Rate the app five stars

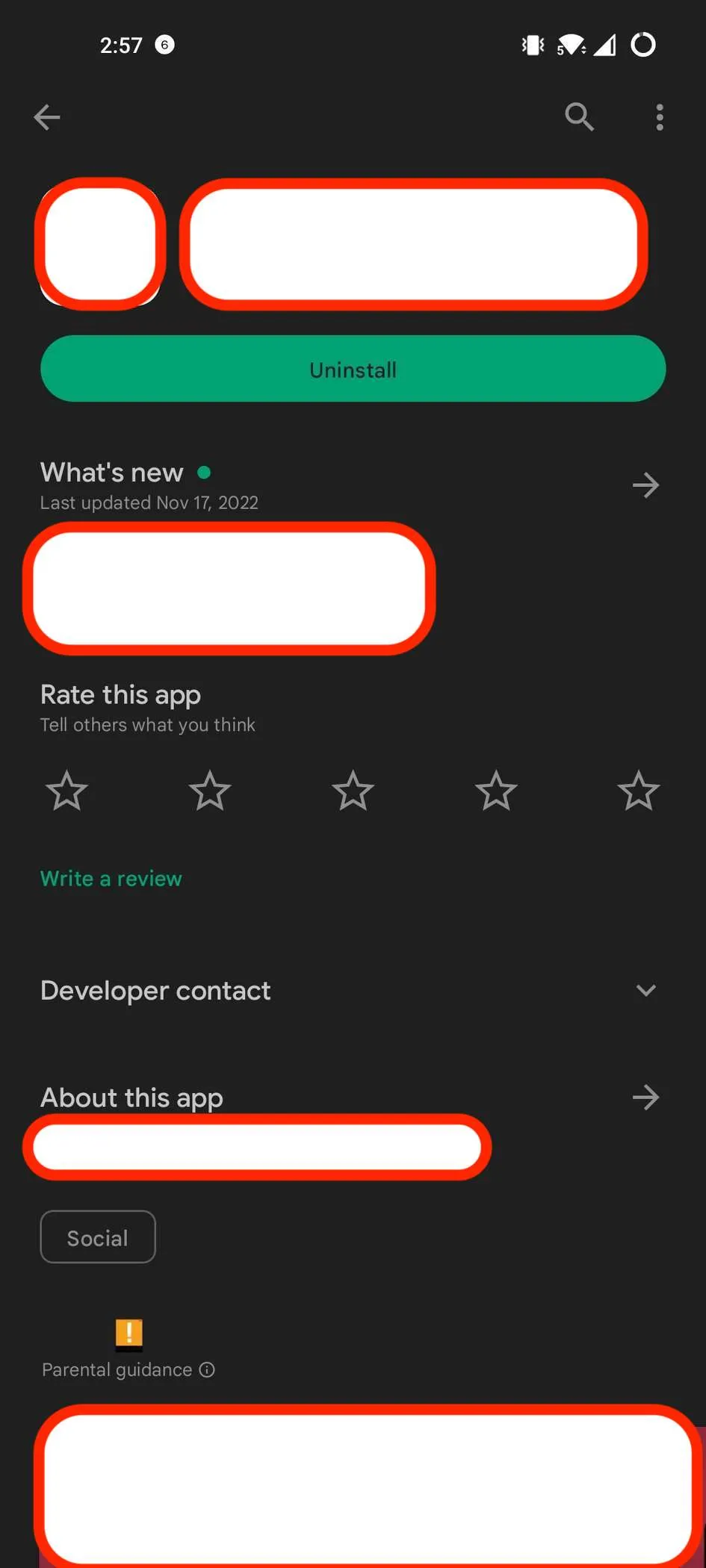(x=639, y=791)
